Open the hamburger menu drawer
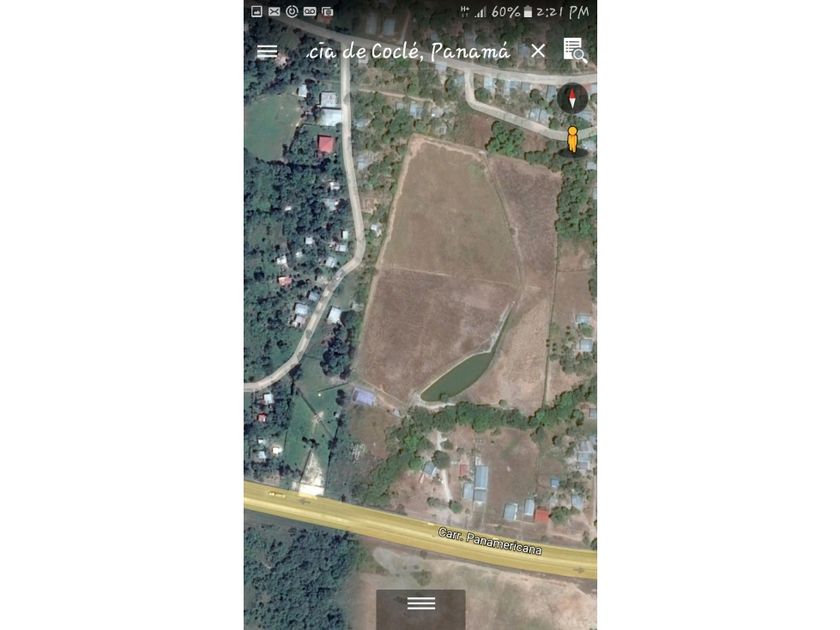The width and height of the screenshot is (840, 630). pyautogui.click(x=267, y=51)
